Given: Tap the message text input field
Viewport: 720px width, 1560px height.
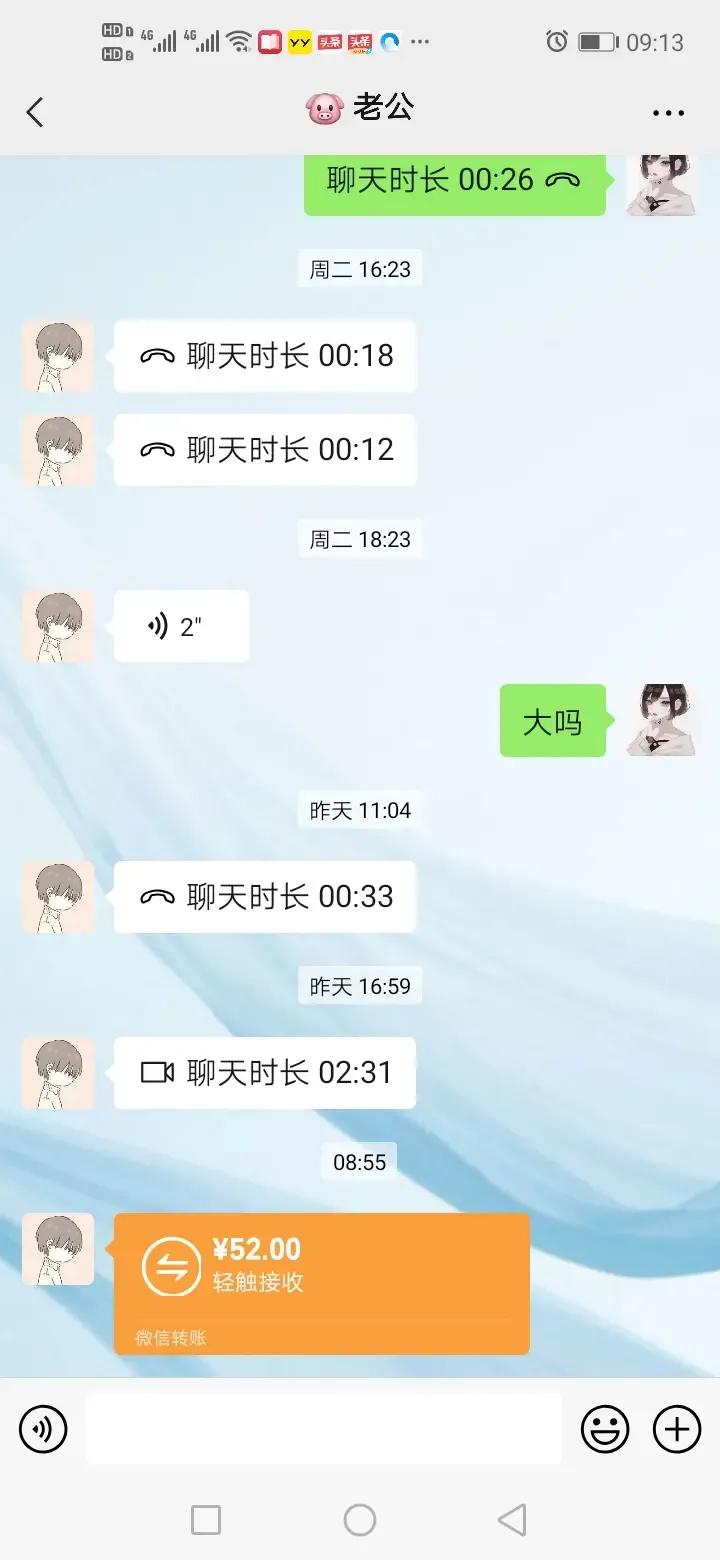Looking at the screenshot, I should tap(320, 1428).
